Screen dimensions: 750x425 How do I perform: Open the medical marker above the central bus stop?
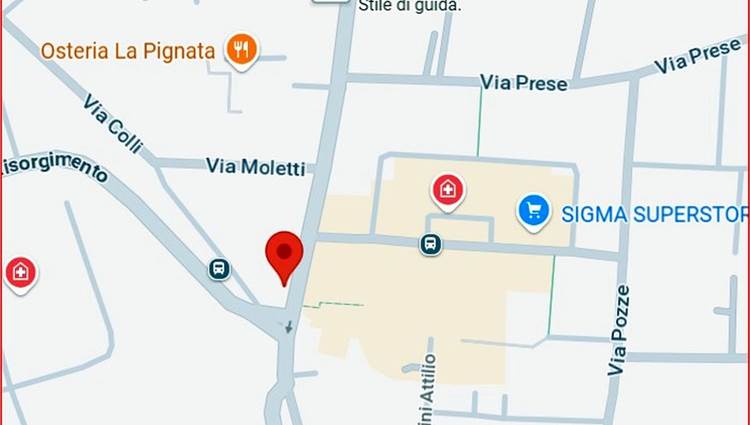coord(447,188)
